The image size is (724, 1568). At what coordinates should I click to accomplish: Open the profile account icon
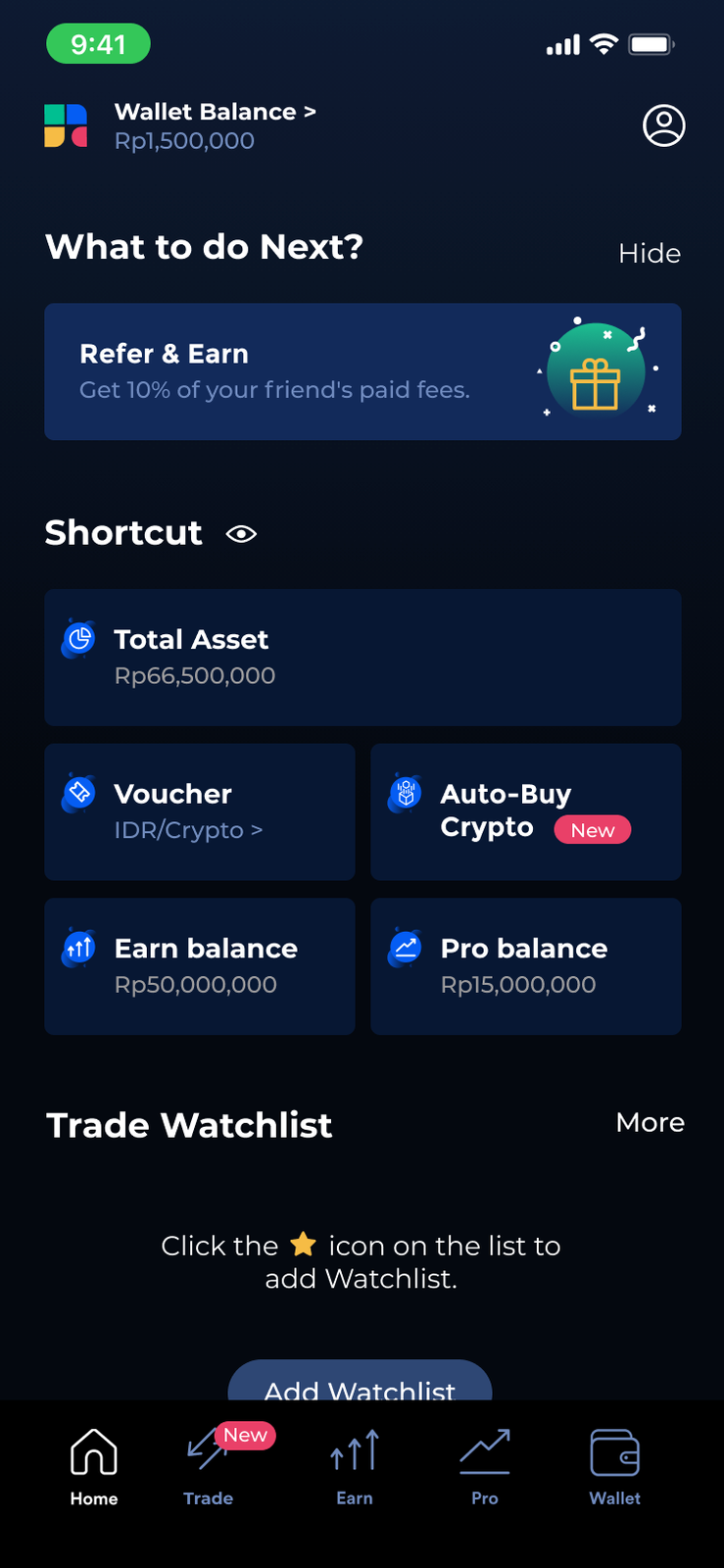(663, 125)
